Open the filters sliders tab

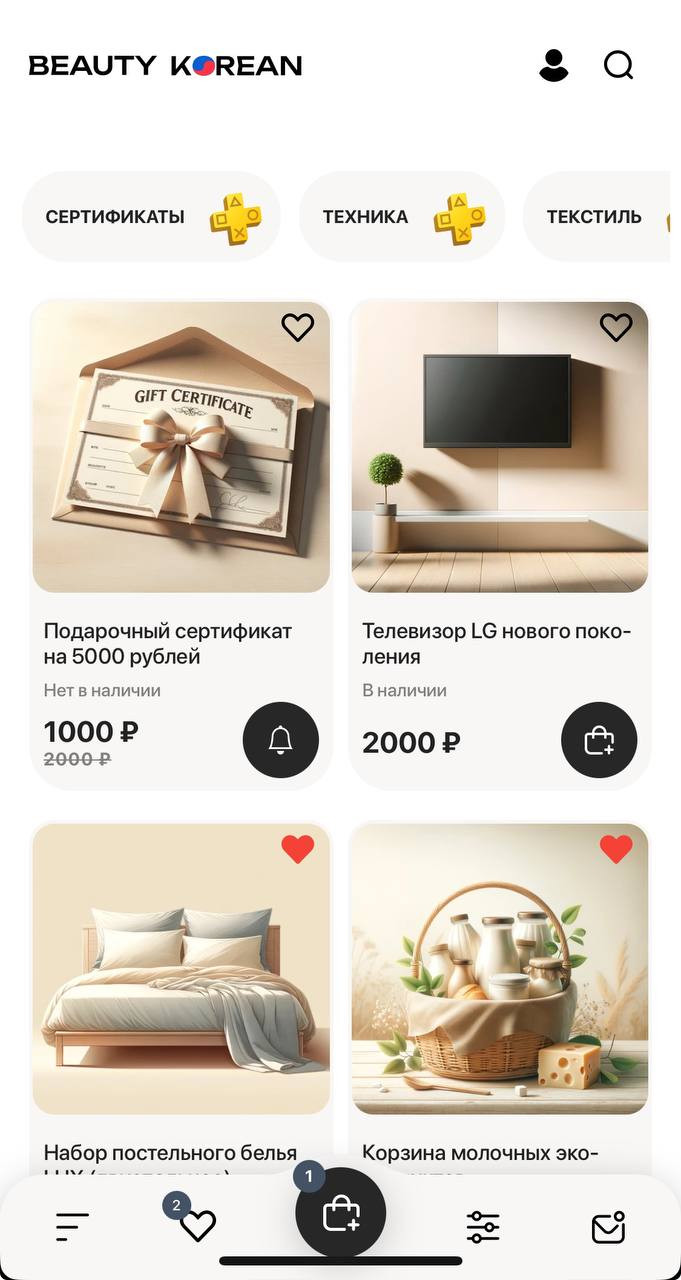483,1226
